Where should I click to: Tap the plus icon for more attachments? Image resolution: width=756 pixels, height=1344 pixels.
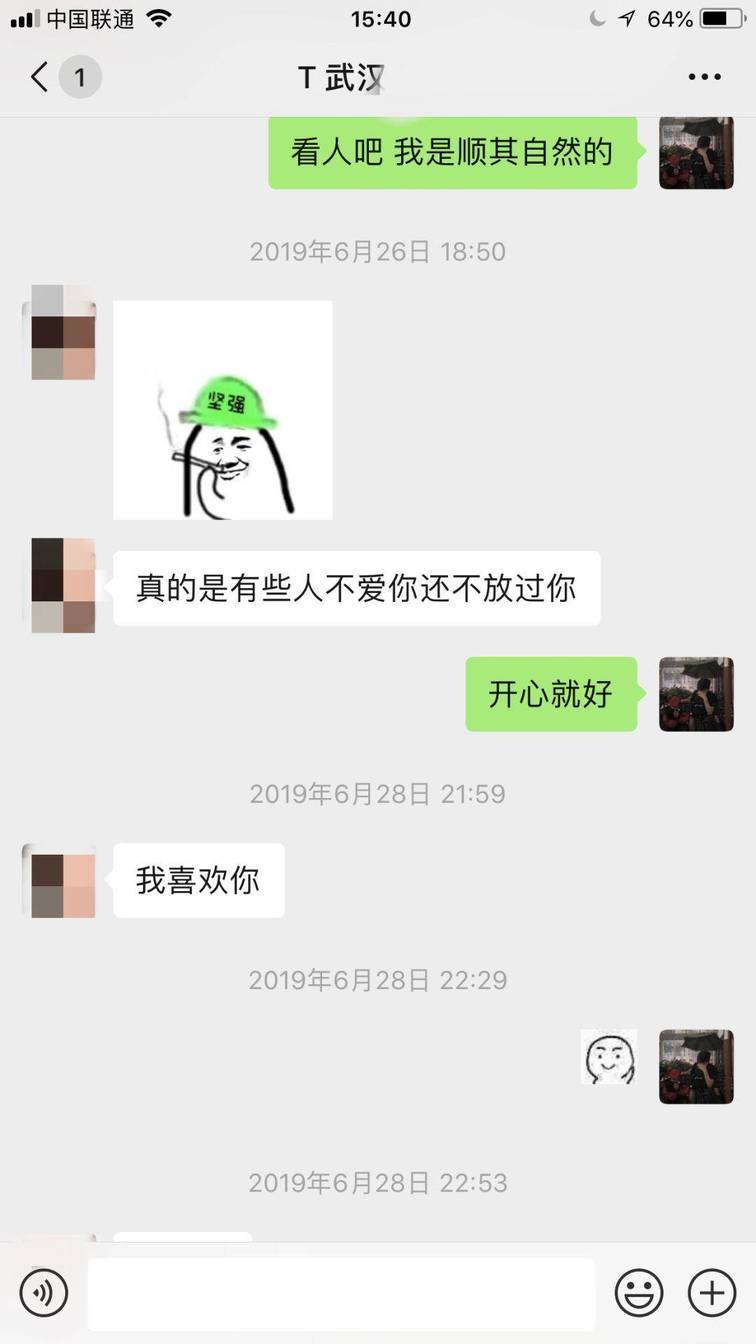tap(712, 1292)
